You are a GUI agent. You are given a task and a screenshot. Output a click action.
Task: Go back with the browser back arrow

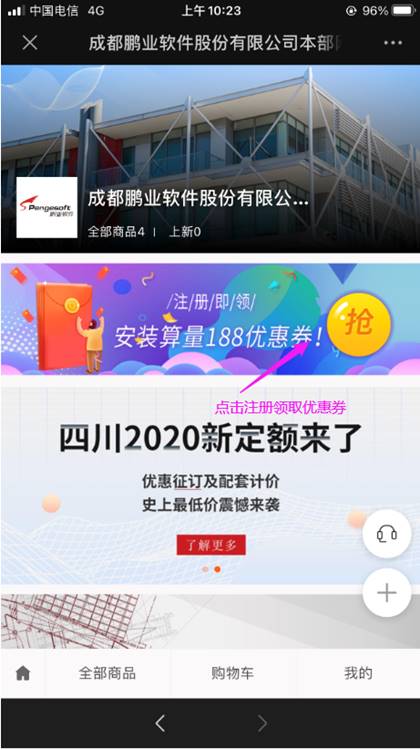(x=160, y=723)
